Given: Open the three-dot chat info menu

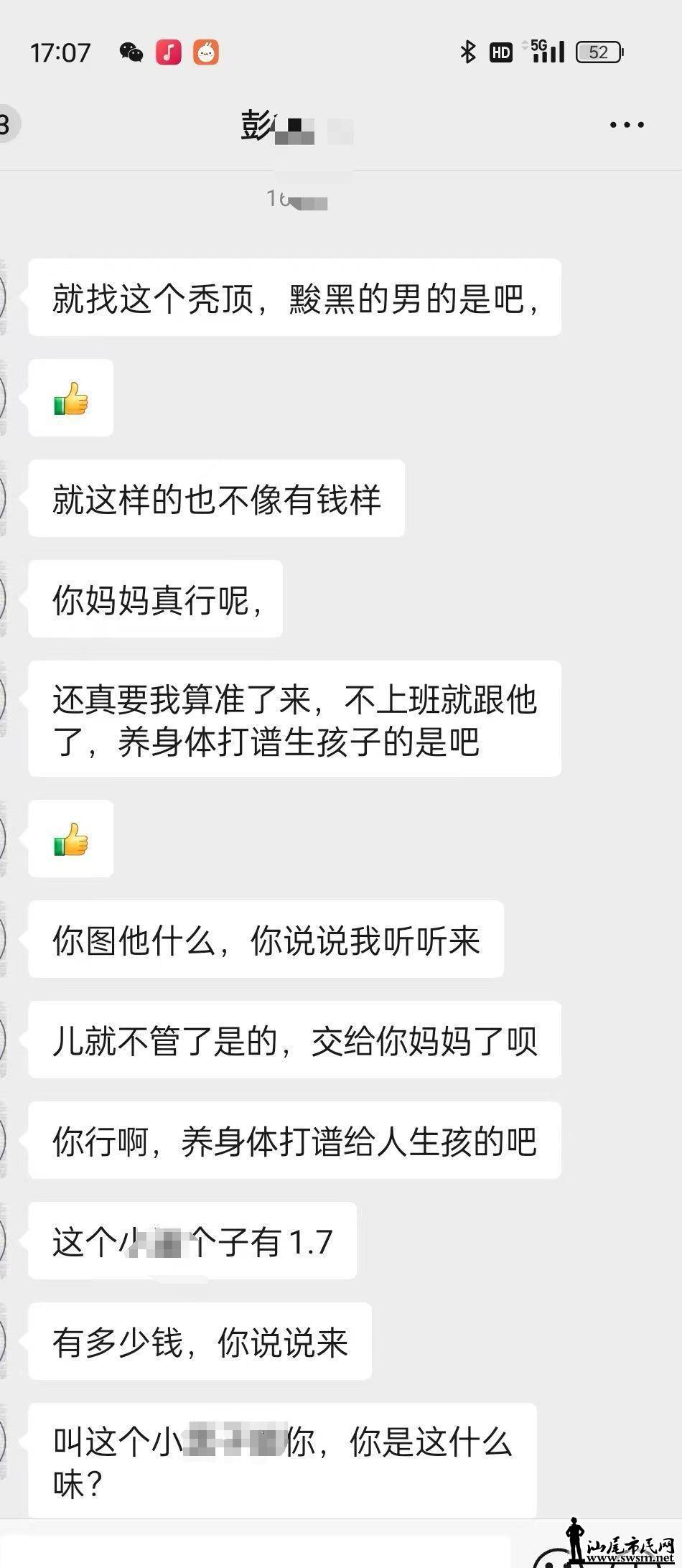Looking at the screenshot, I should [x=626, y=125].
